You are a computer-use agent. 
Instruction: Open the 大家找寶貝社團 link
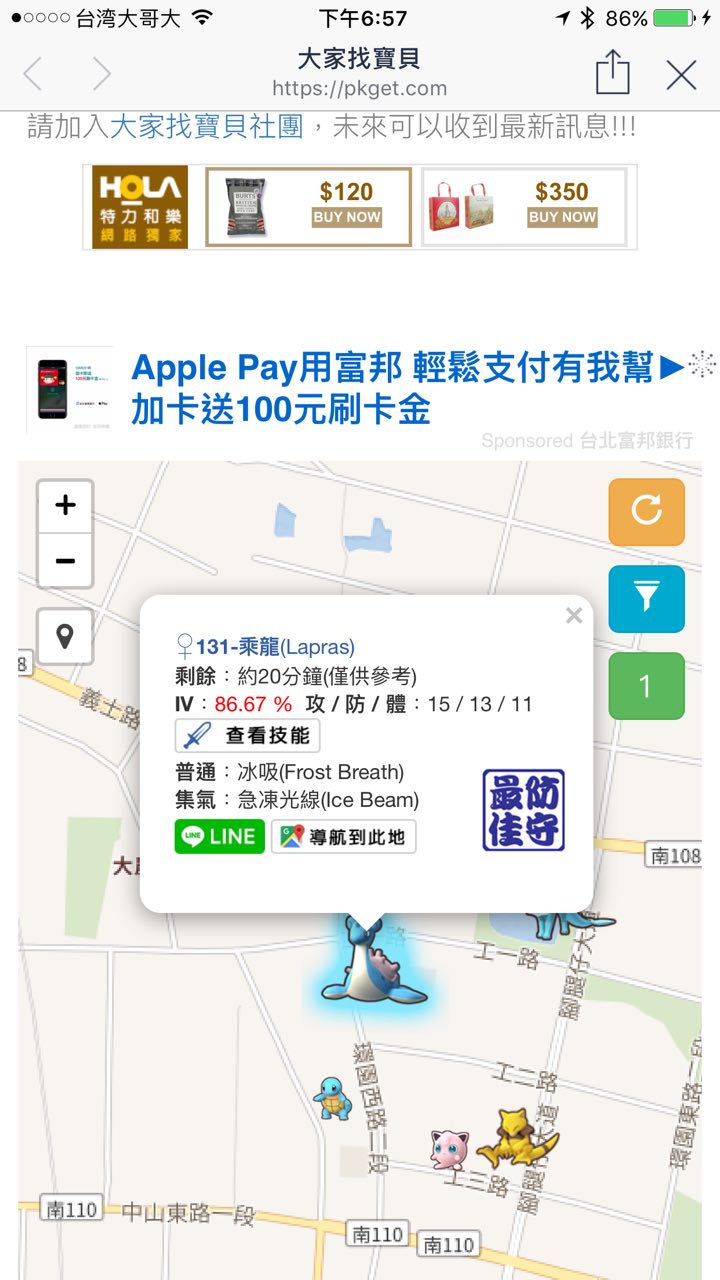[x=206, y=127]
